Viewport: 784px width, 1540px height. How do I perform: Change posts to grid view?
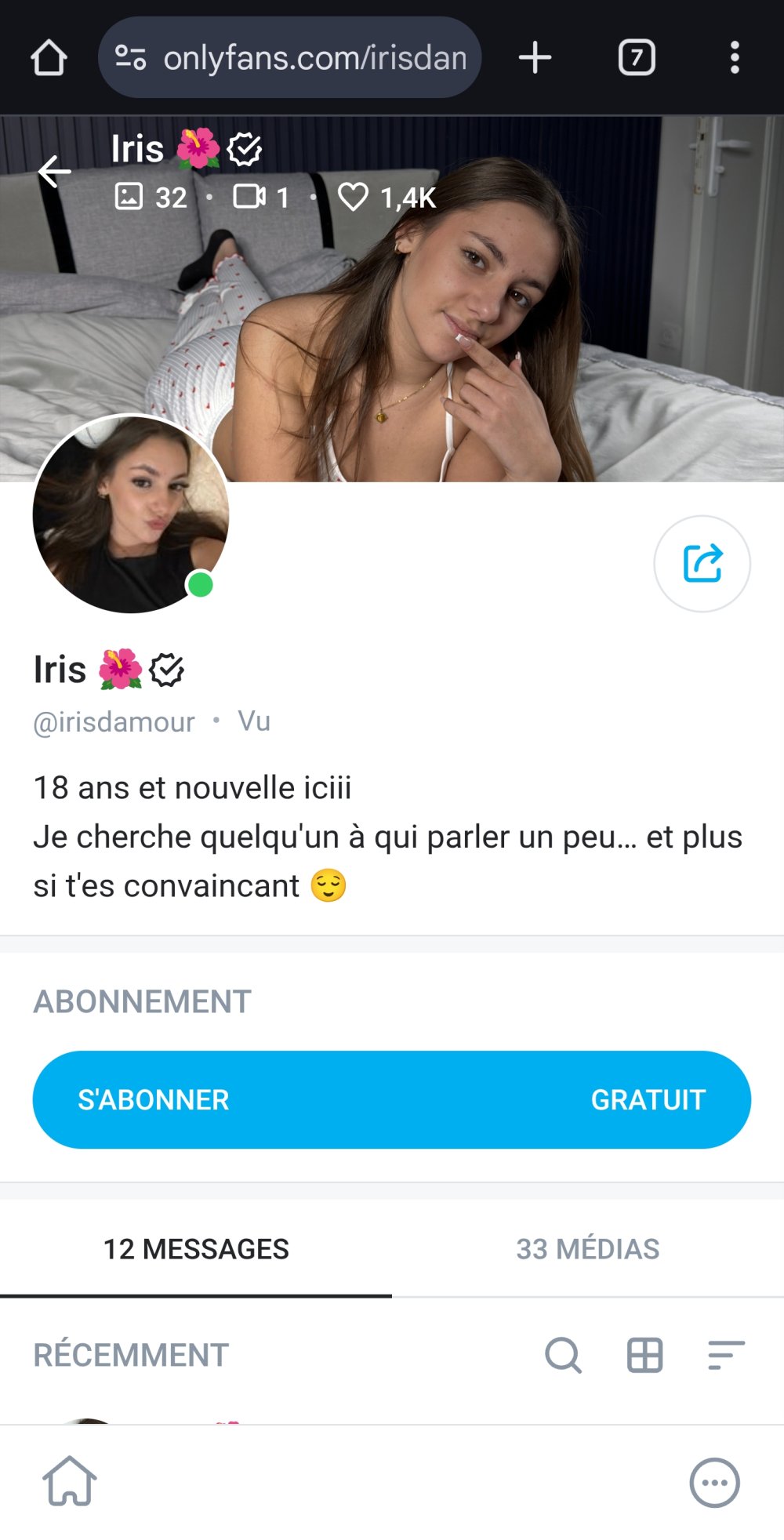pyautogui.click(x=644, y=1355)
